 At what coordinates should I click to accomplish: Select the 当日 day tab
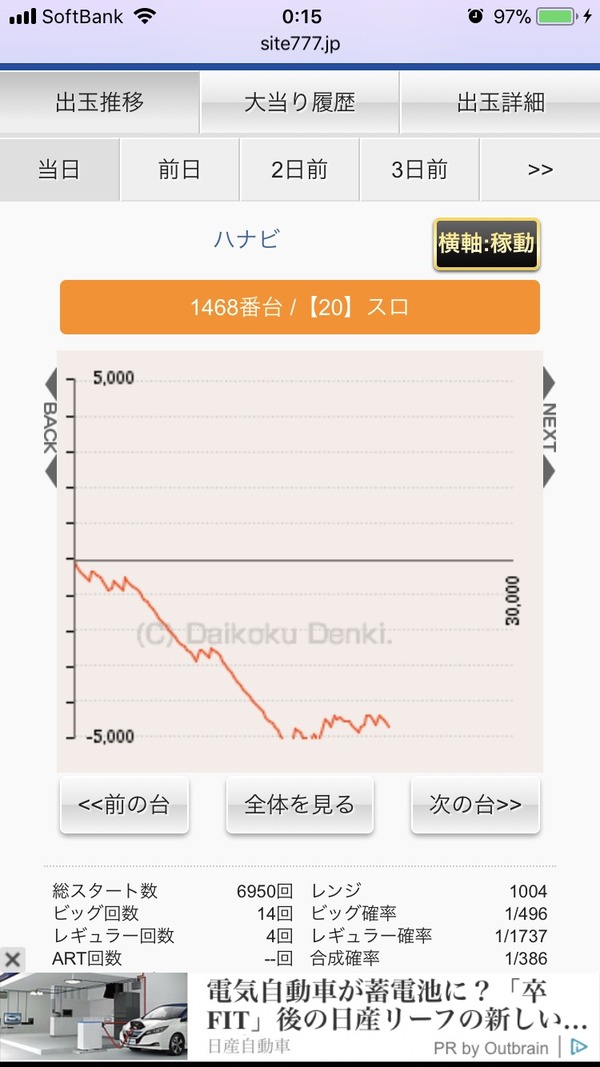(60, 169)
